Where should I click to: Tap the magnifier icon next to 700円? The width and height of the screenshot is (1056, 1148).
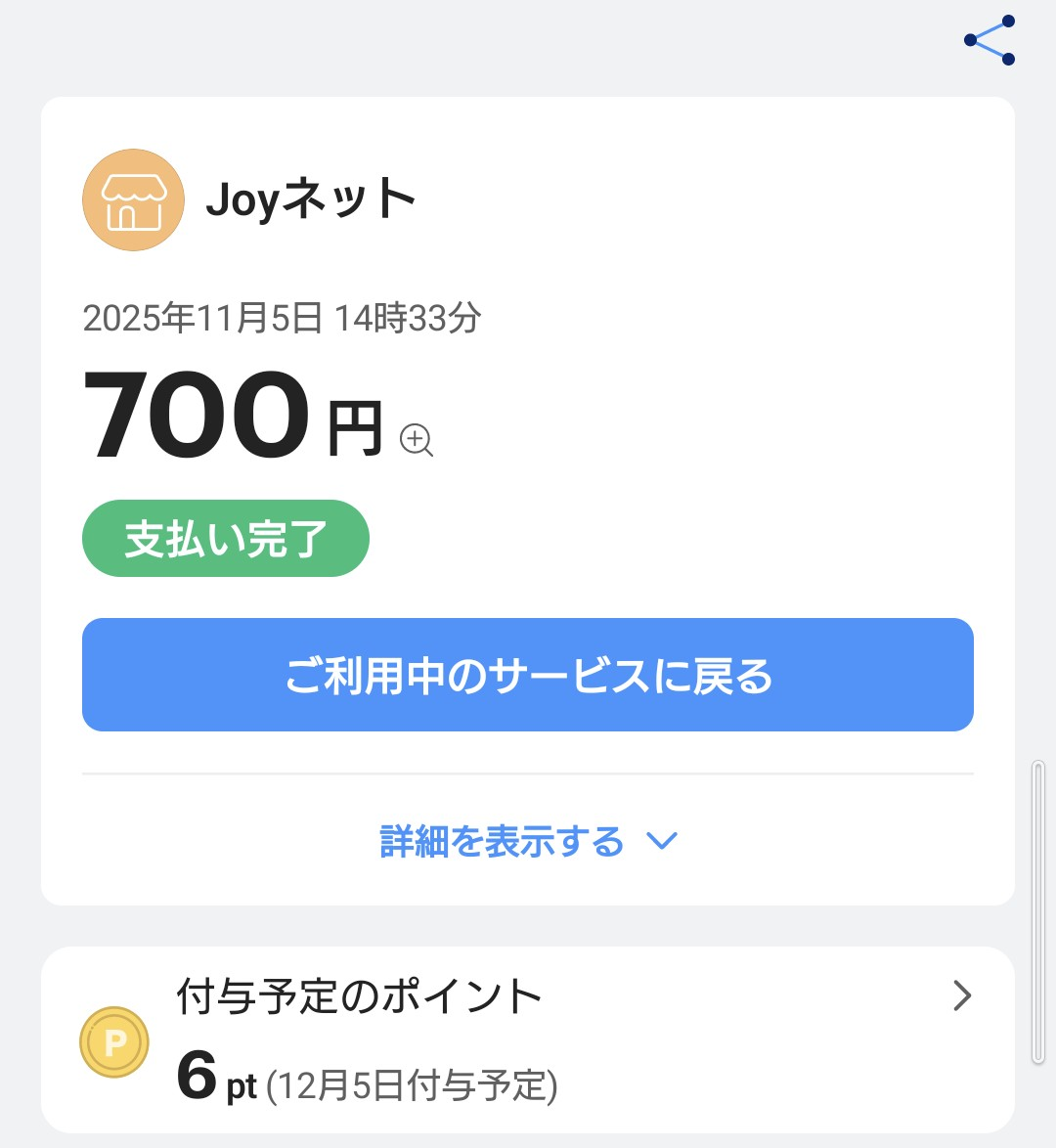tap(417, 440)
